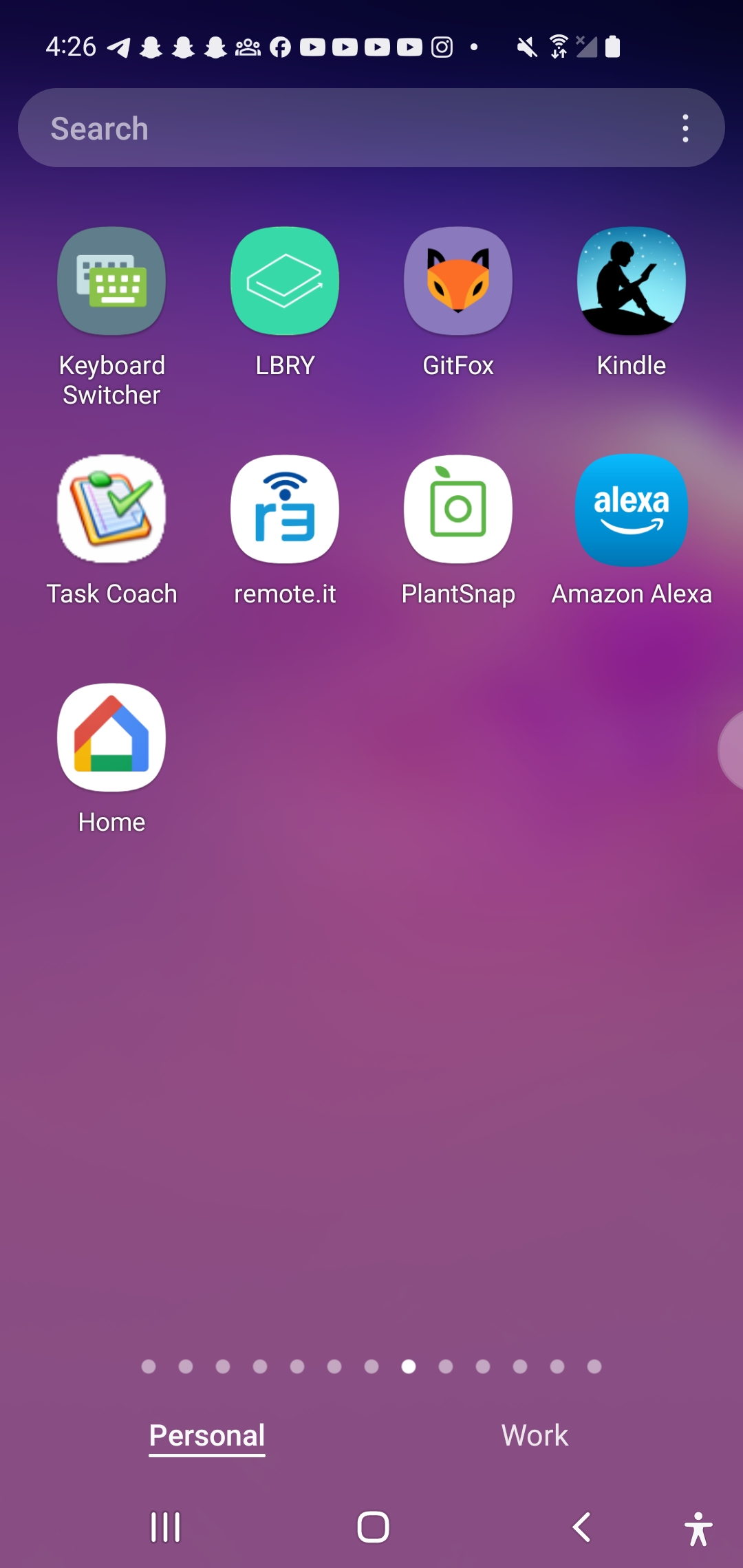Launch PlantSnap
The image size is (743, 1568).
point(458,510)
